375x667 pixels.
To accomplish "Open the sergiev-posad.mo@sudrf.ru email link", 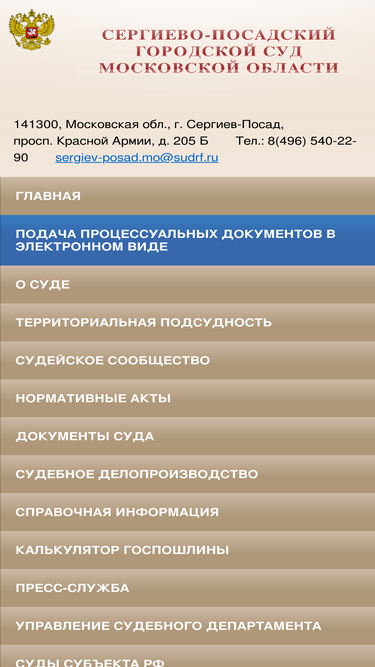I will [x=136, y=158].
